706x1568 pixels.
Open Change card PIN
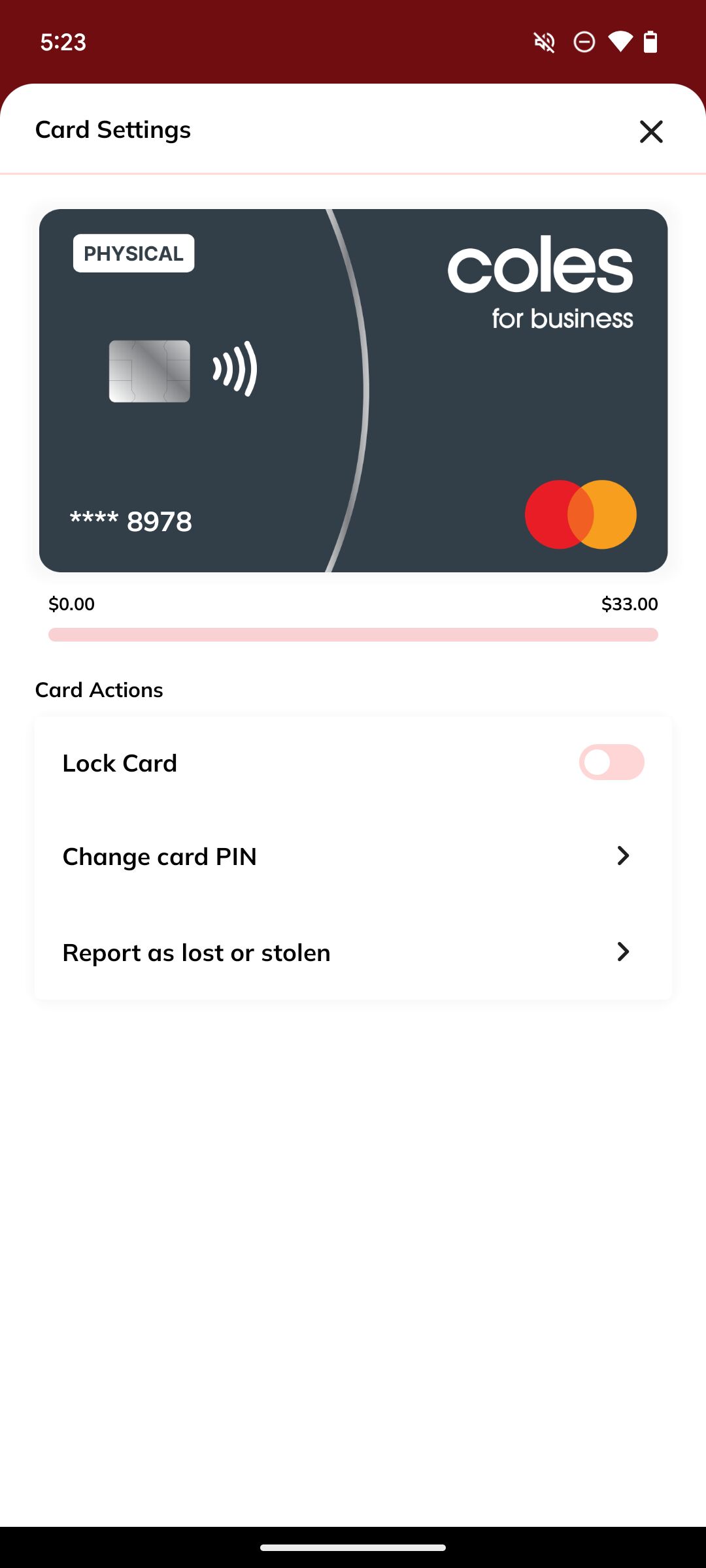coord(353,857)
